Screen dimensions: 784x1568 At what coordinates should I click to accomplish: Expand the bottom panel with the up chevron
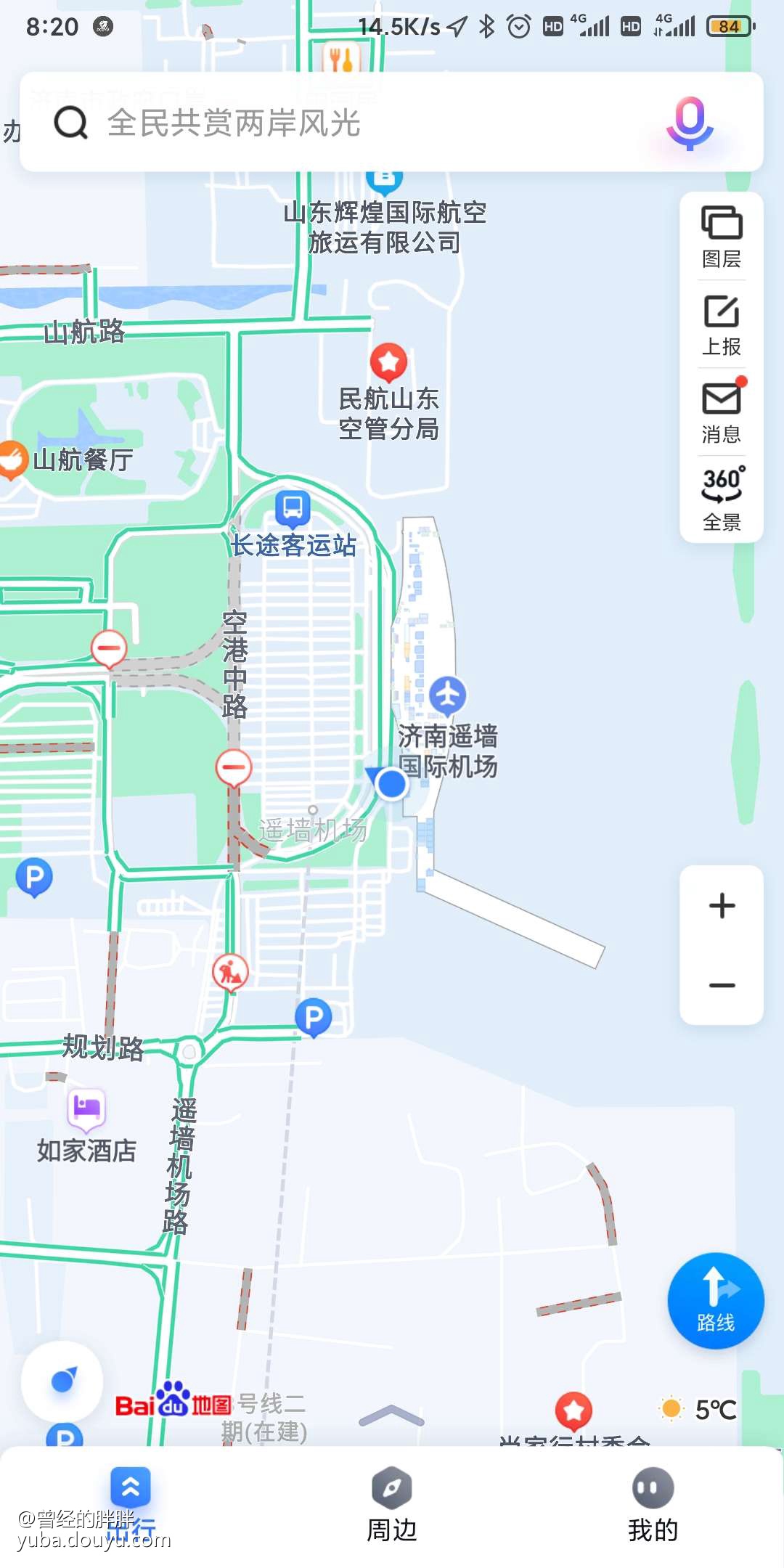click(x=391, y=1416)
